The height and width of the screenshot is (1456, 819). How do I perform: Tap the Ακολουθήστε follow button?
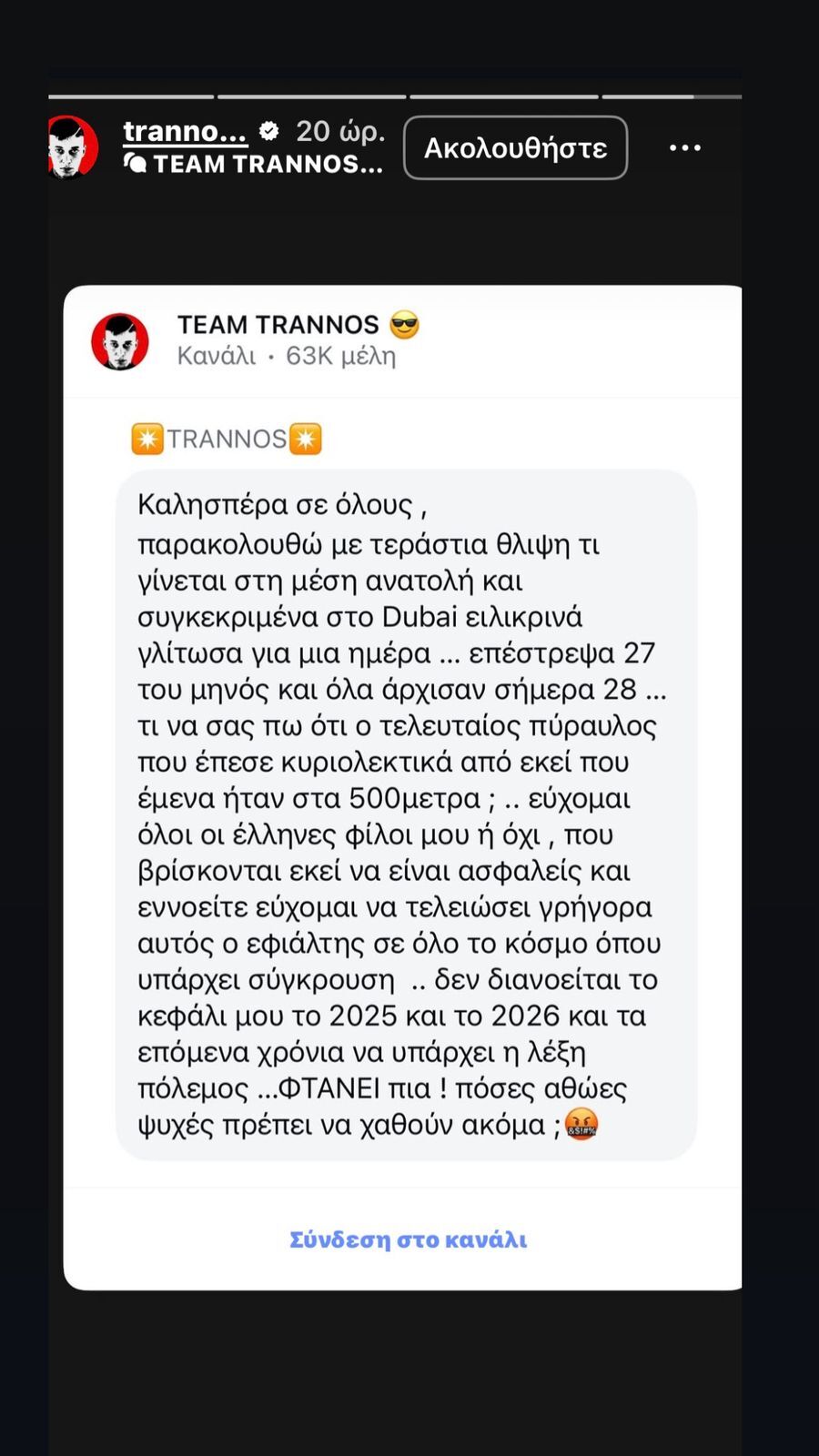(515, 147)
